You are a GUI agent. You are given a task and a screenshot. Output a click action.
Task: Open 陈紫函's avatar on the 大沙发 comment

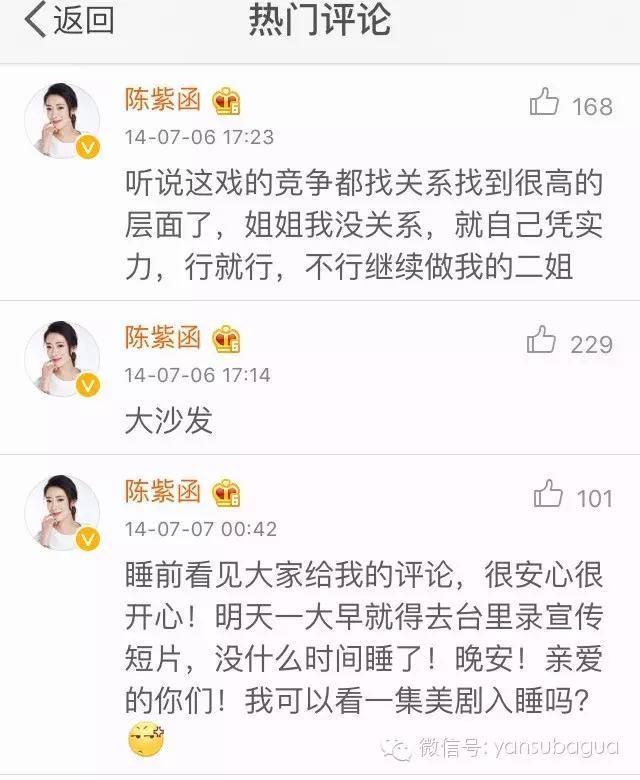pyautogui.click(x=62, y=358)
